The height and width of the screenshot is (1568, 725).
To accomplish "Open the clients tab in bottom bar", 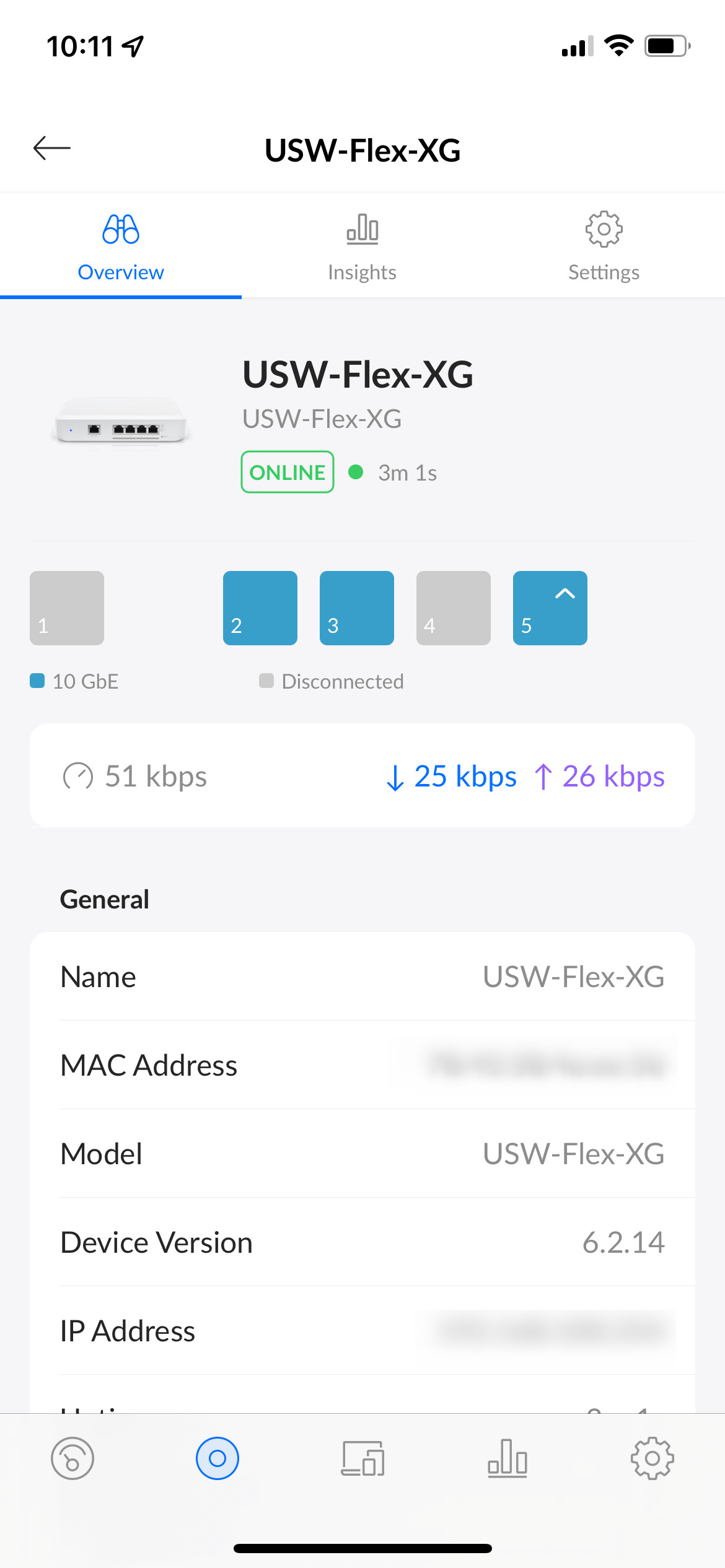I will pos(362,1458).
